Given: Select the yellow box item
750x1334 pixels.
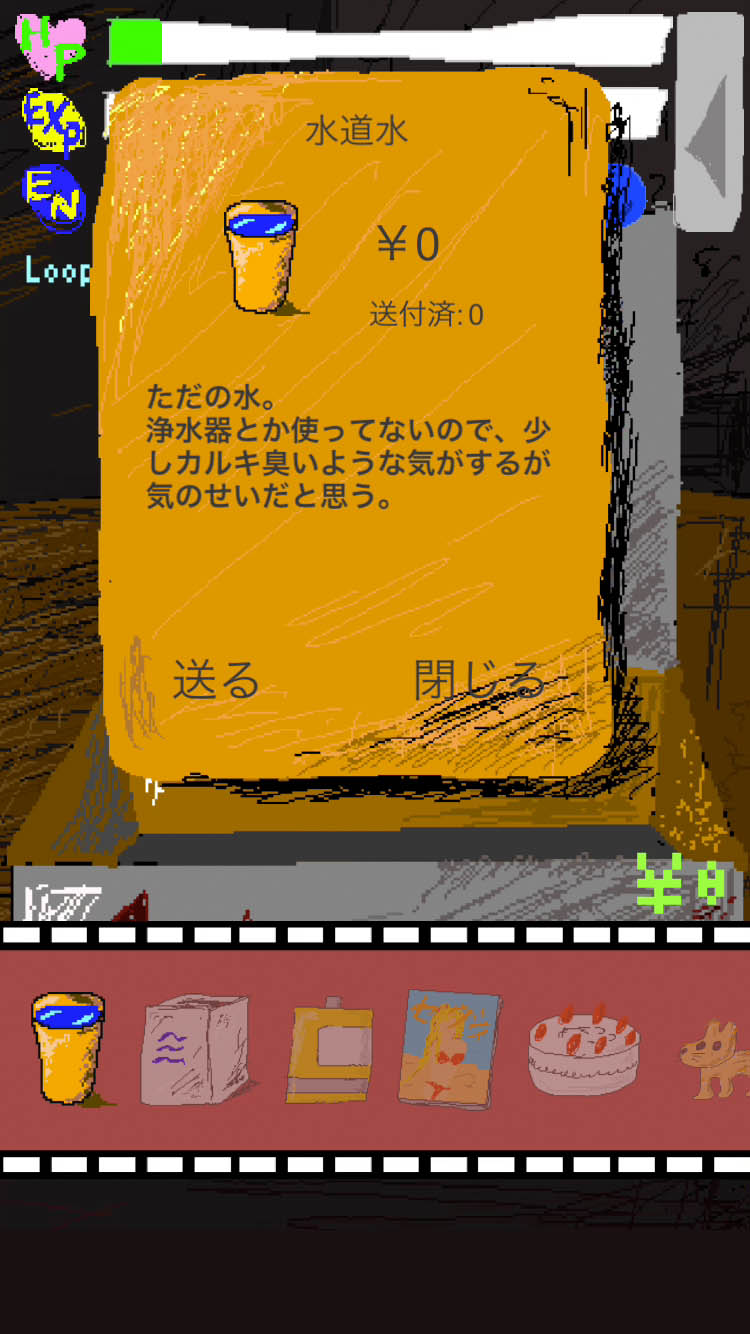Looking at the screenshot, I should 328,1052.
